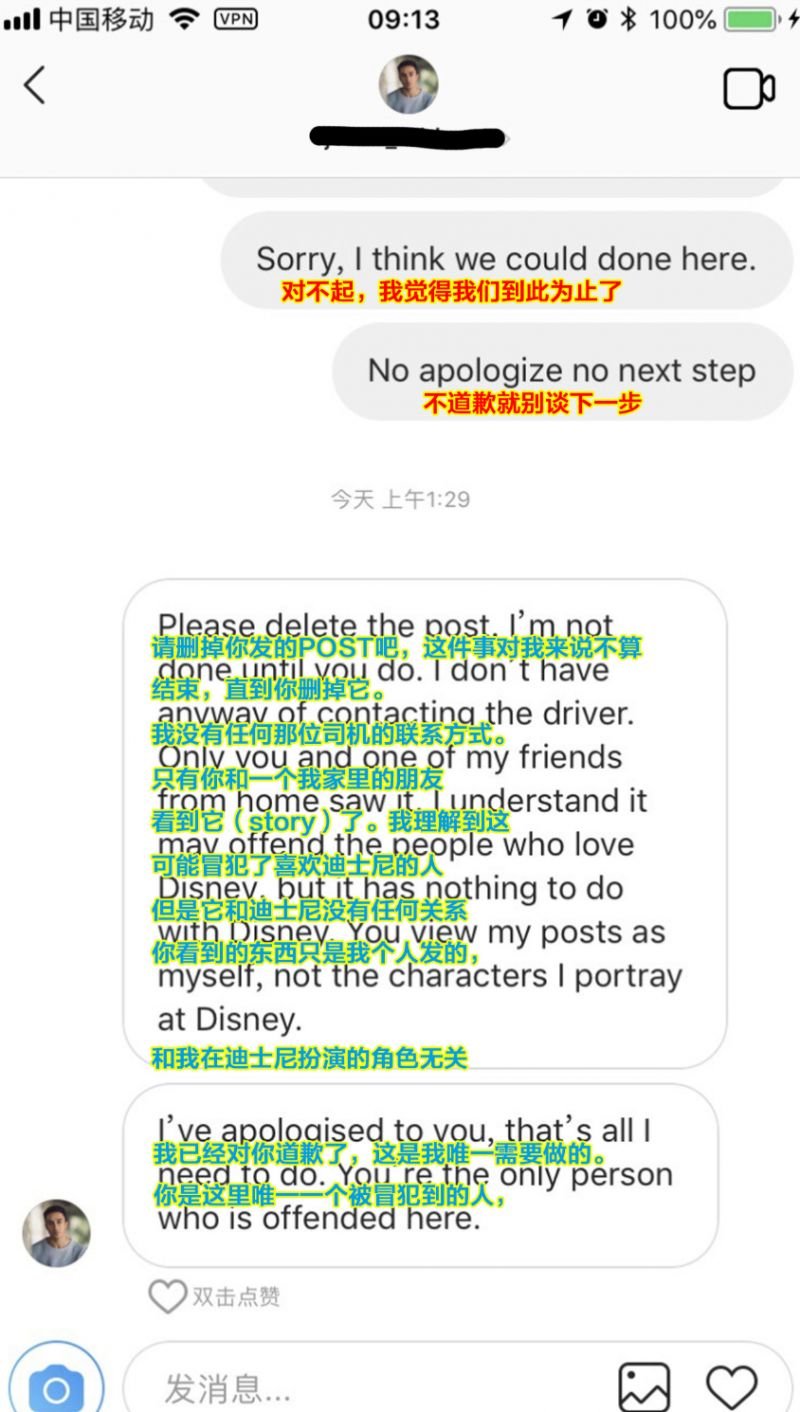Image resolution: width=800 pixels, height=1412 pixels.
Task: Tap the sender's avatar beside the last message
Action: tap(56, 1233)
